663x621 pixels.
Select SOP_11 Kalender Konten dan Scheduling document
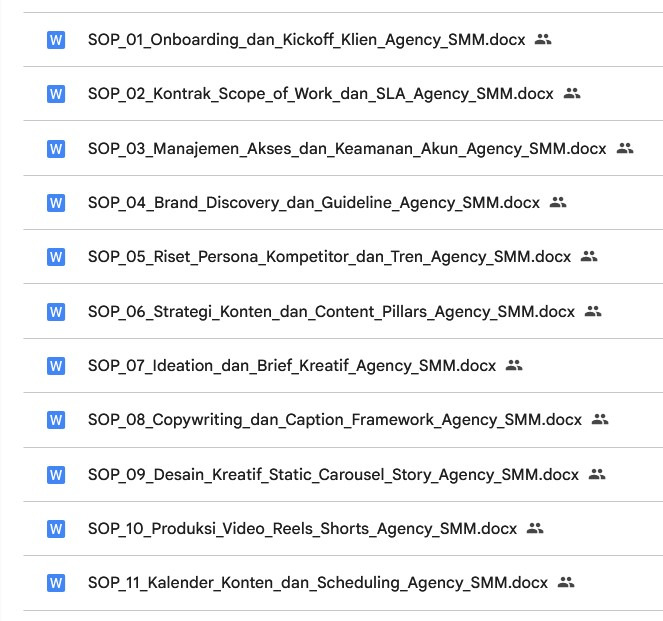point(318,582)
